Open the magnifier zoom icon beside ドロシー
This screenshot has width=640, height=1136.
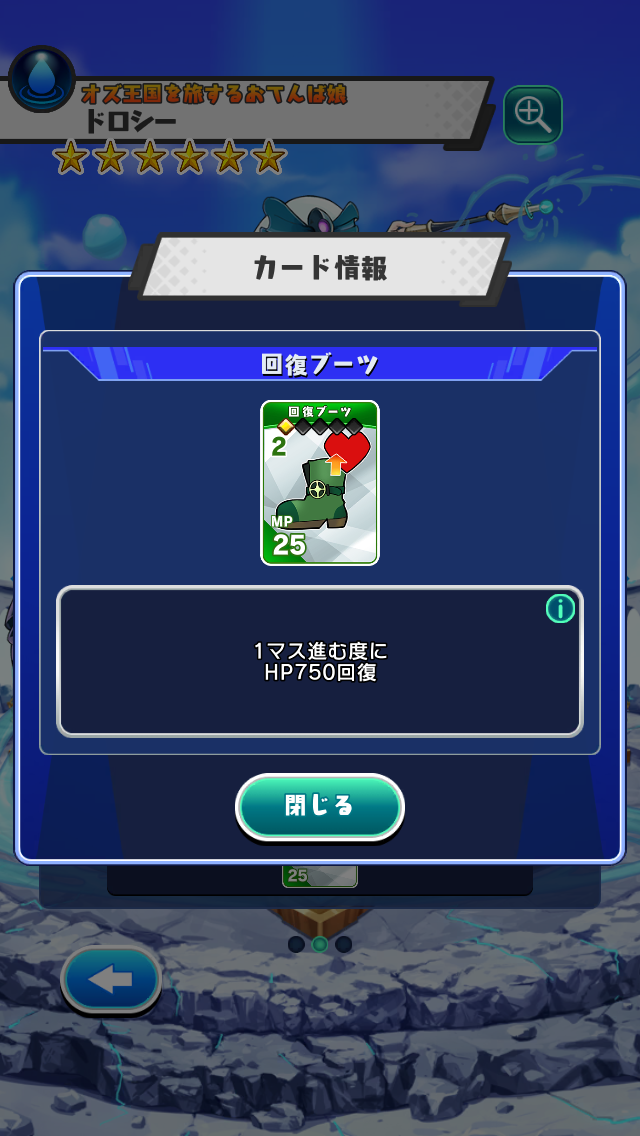[532, 115]
